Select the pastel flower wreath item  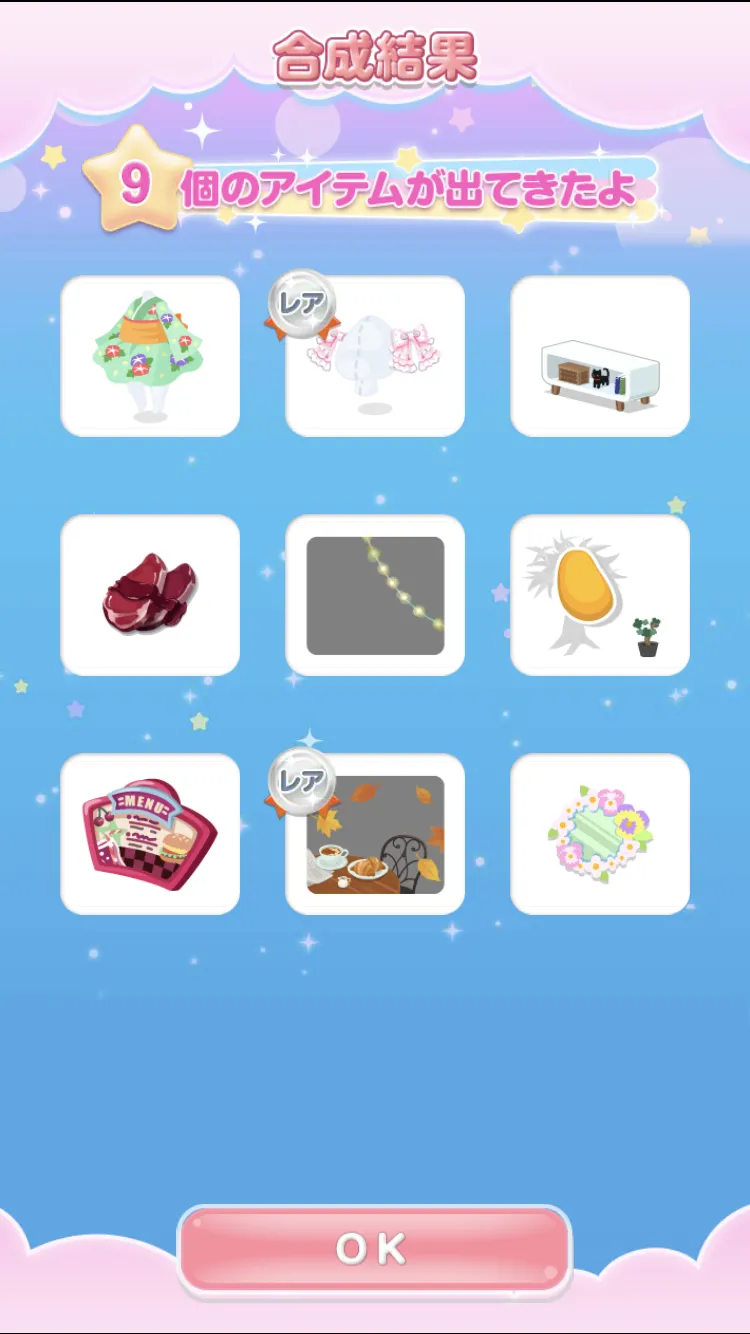pos(600,834)
